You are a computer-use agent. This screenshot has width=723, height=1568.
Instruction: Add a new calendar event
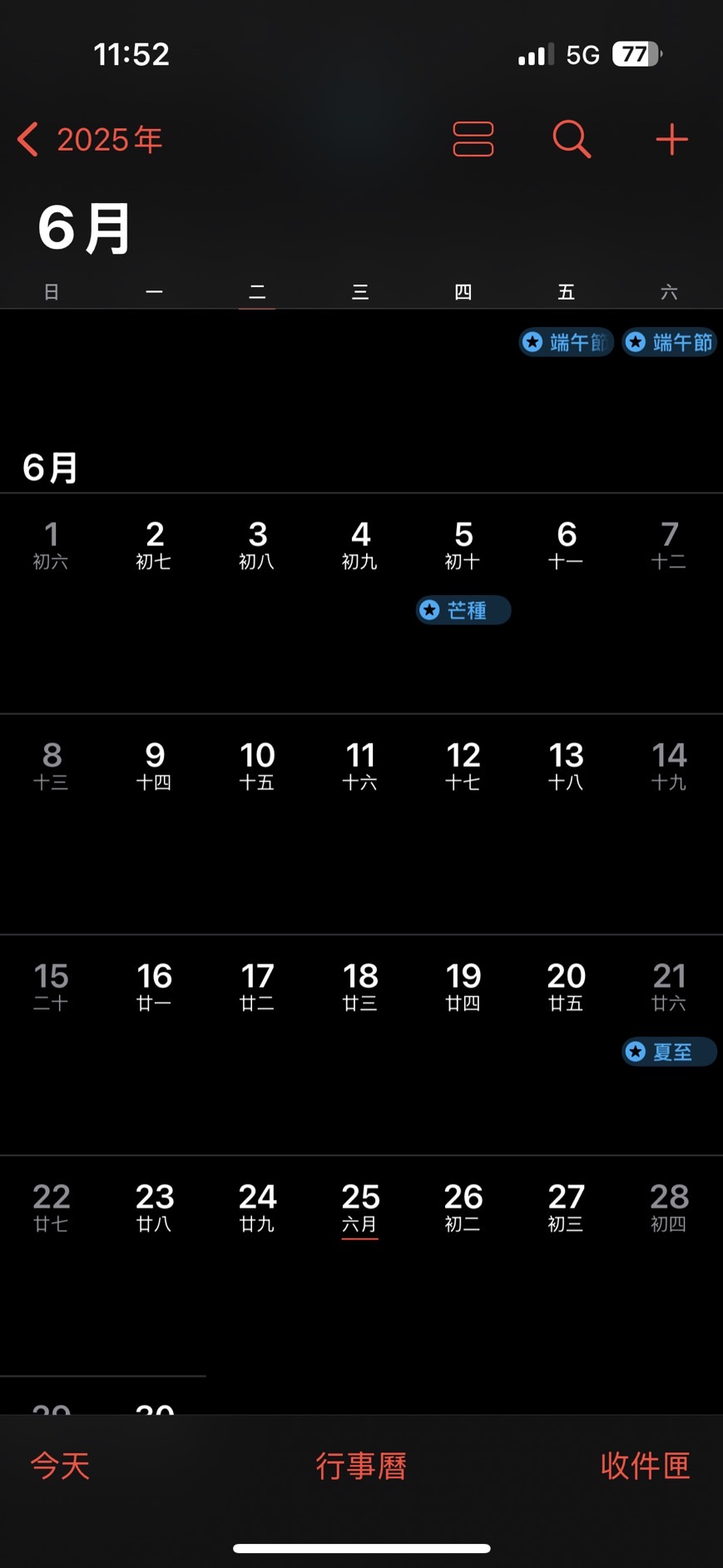[x=671, y=140]
